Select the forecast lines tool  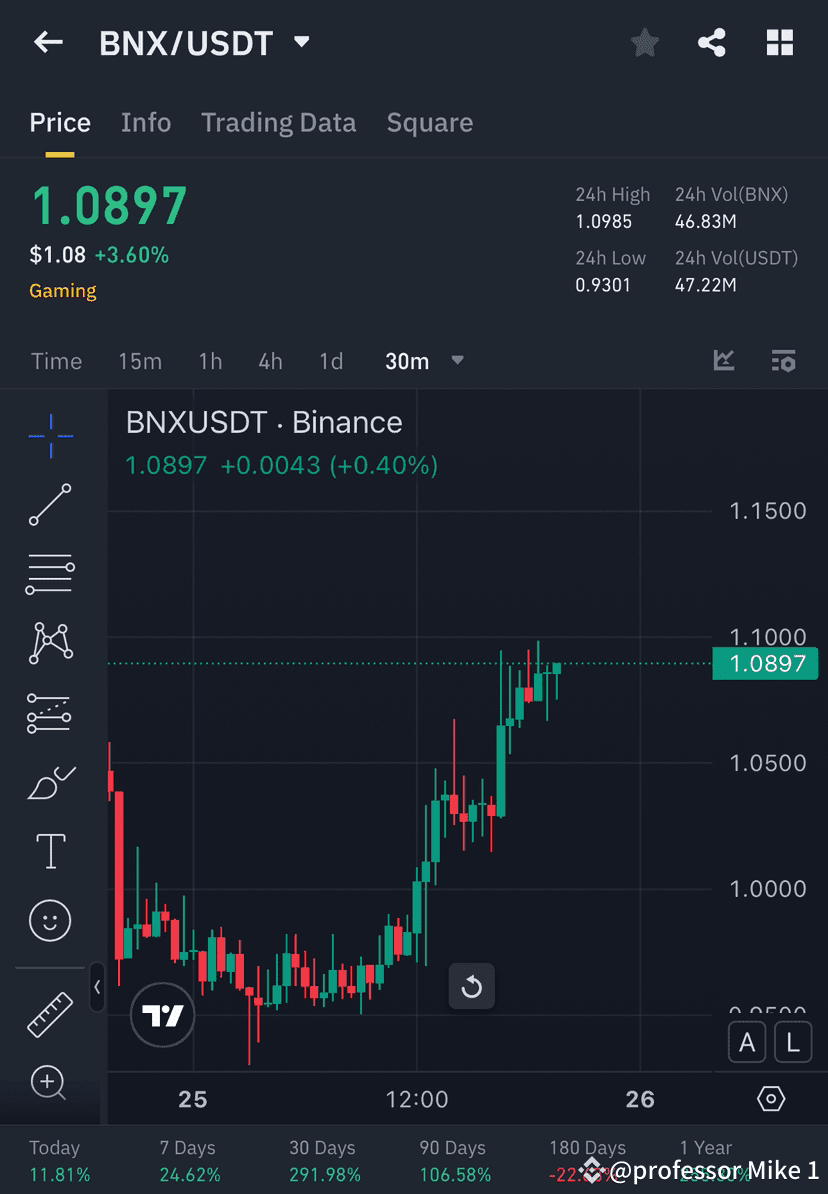coord(50,712)
